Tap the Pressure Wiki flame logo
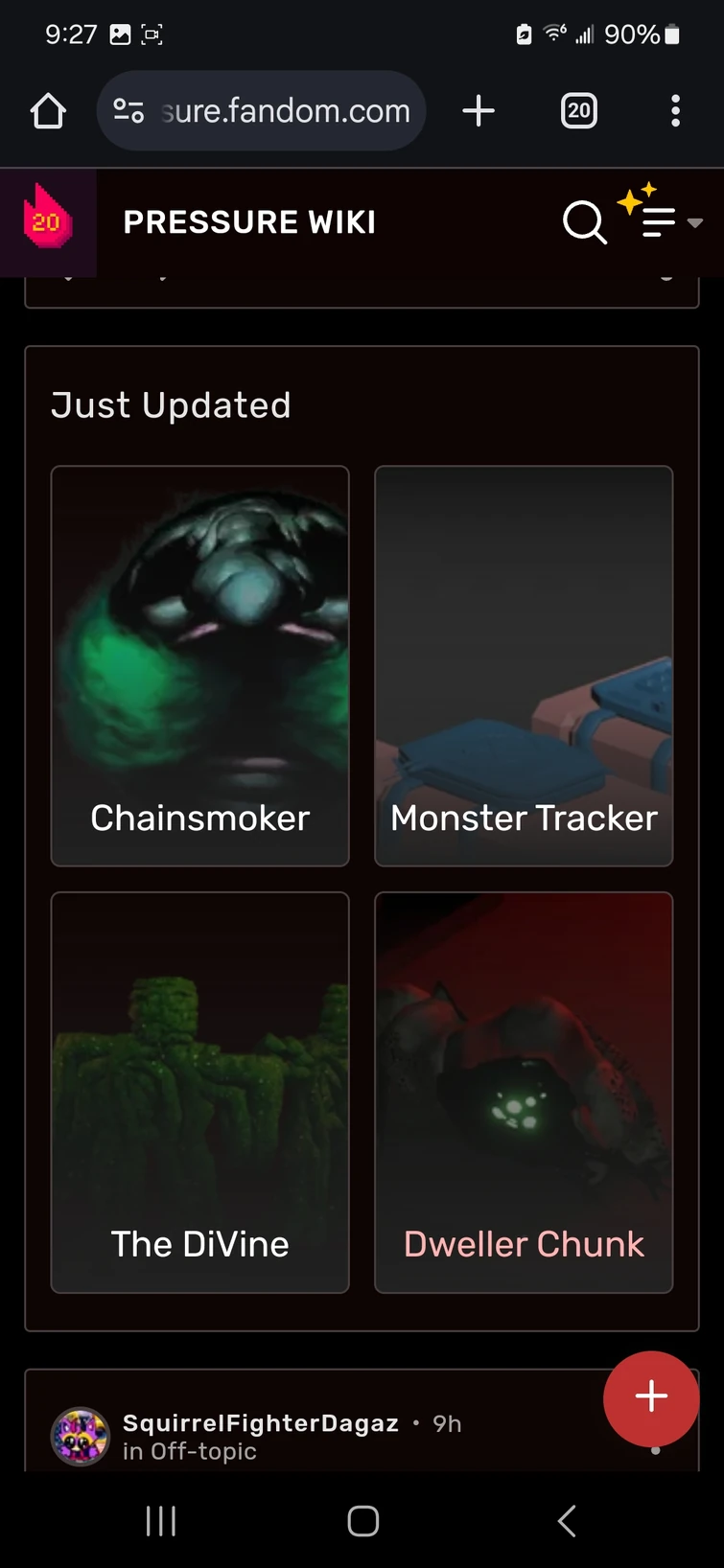 47,220
